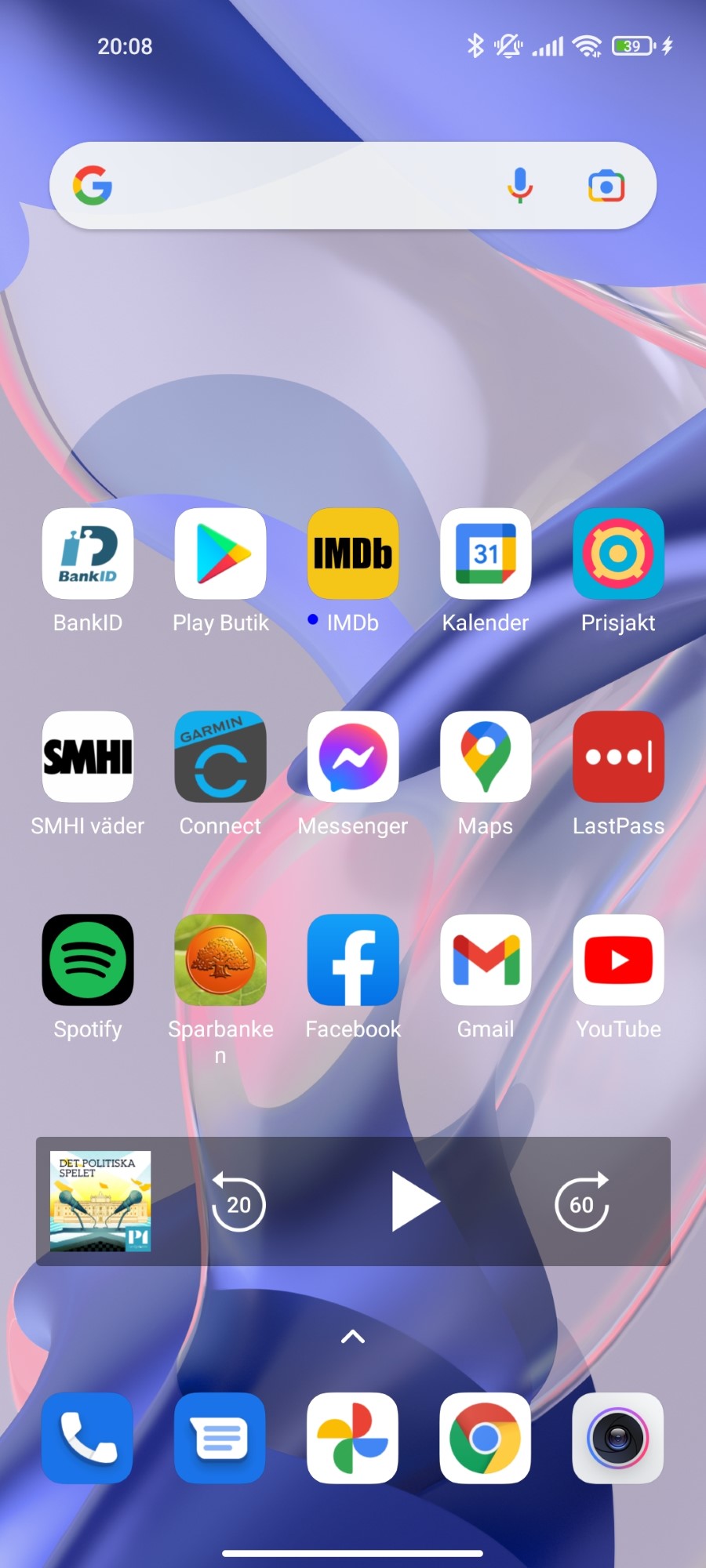Screen dimensions: 706x1568
Task: Open Kalender app
Action: point(486,554)
